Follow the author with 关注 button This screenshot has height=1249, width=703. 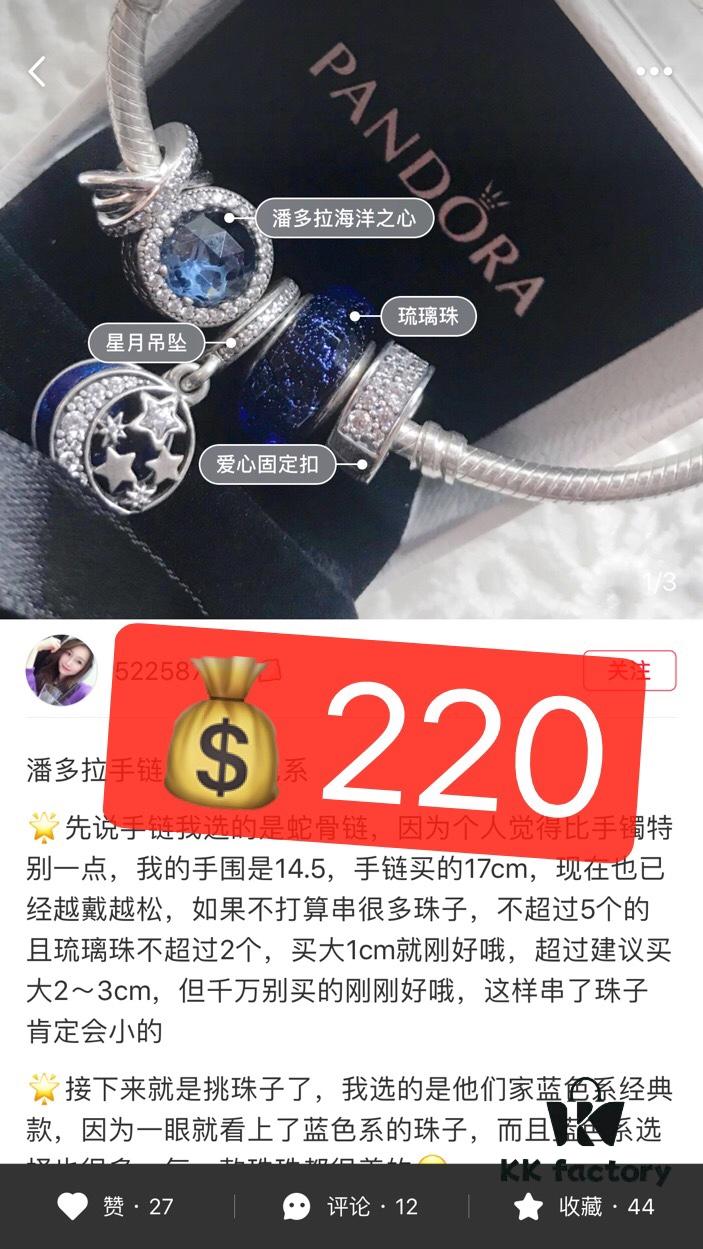629,670
